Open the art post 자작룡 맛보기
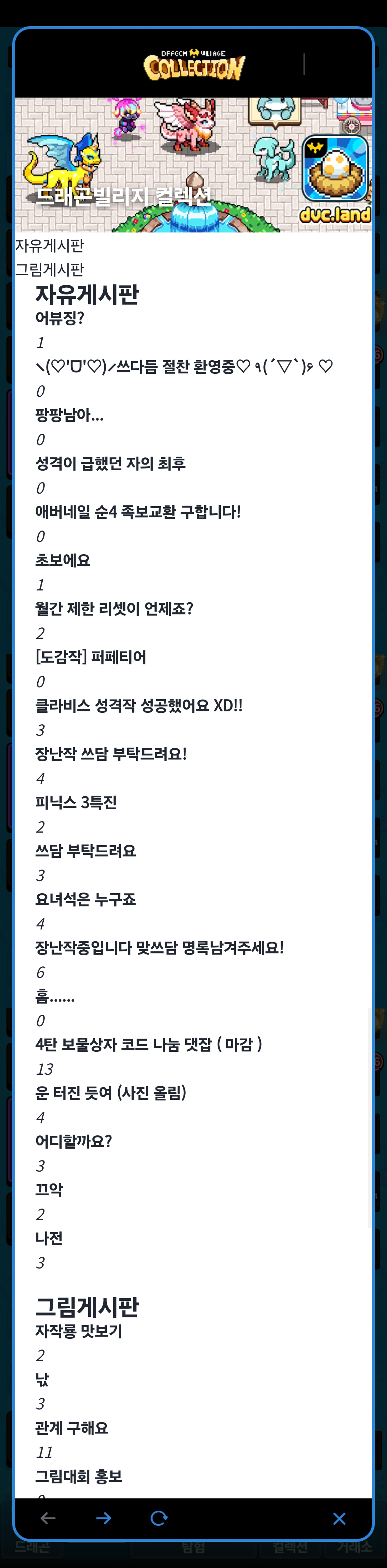 78,1331
